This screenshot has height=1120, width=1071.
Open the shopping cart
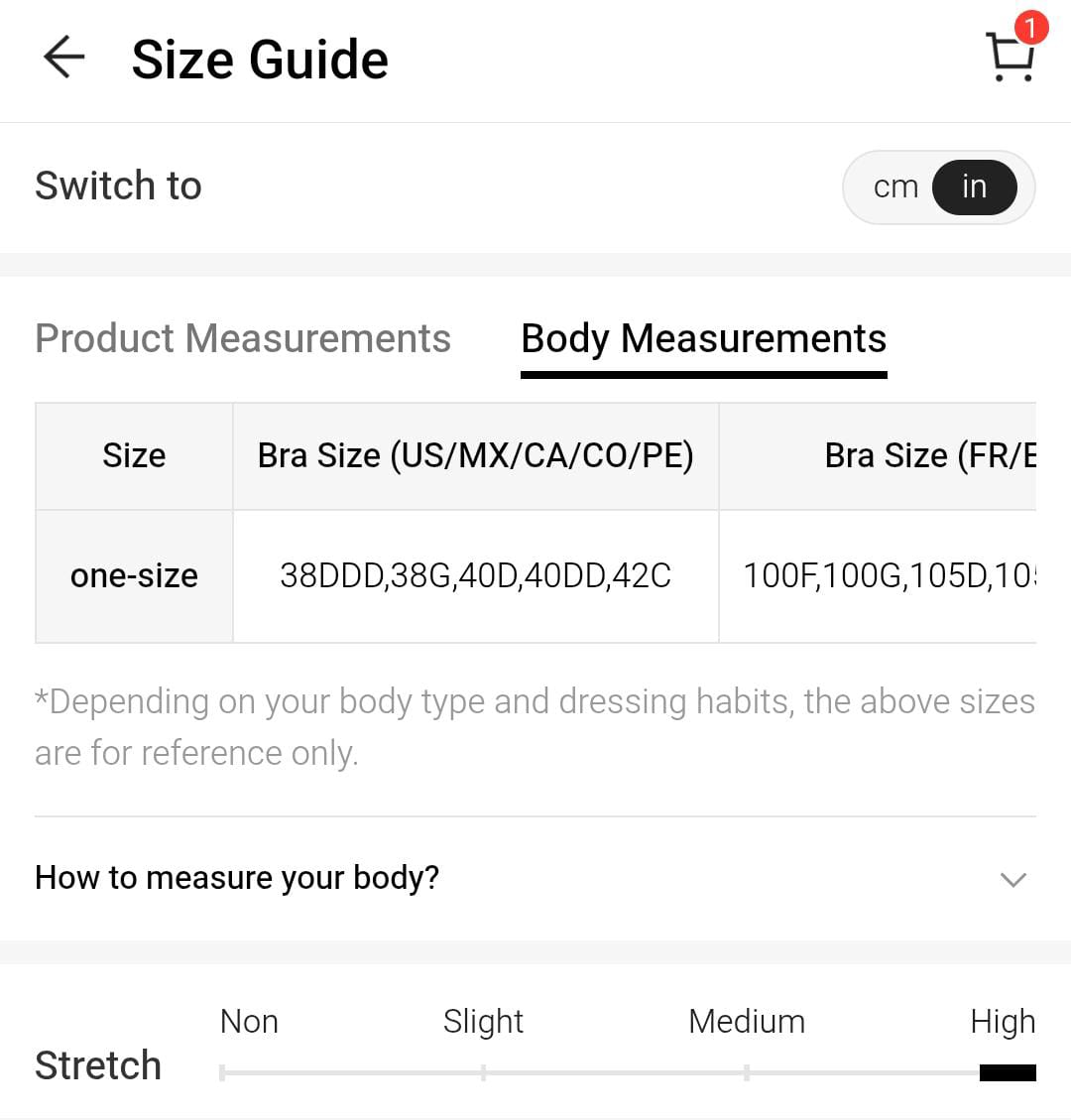point(1010,57)
